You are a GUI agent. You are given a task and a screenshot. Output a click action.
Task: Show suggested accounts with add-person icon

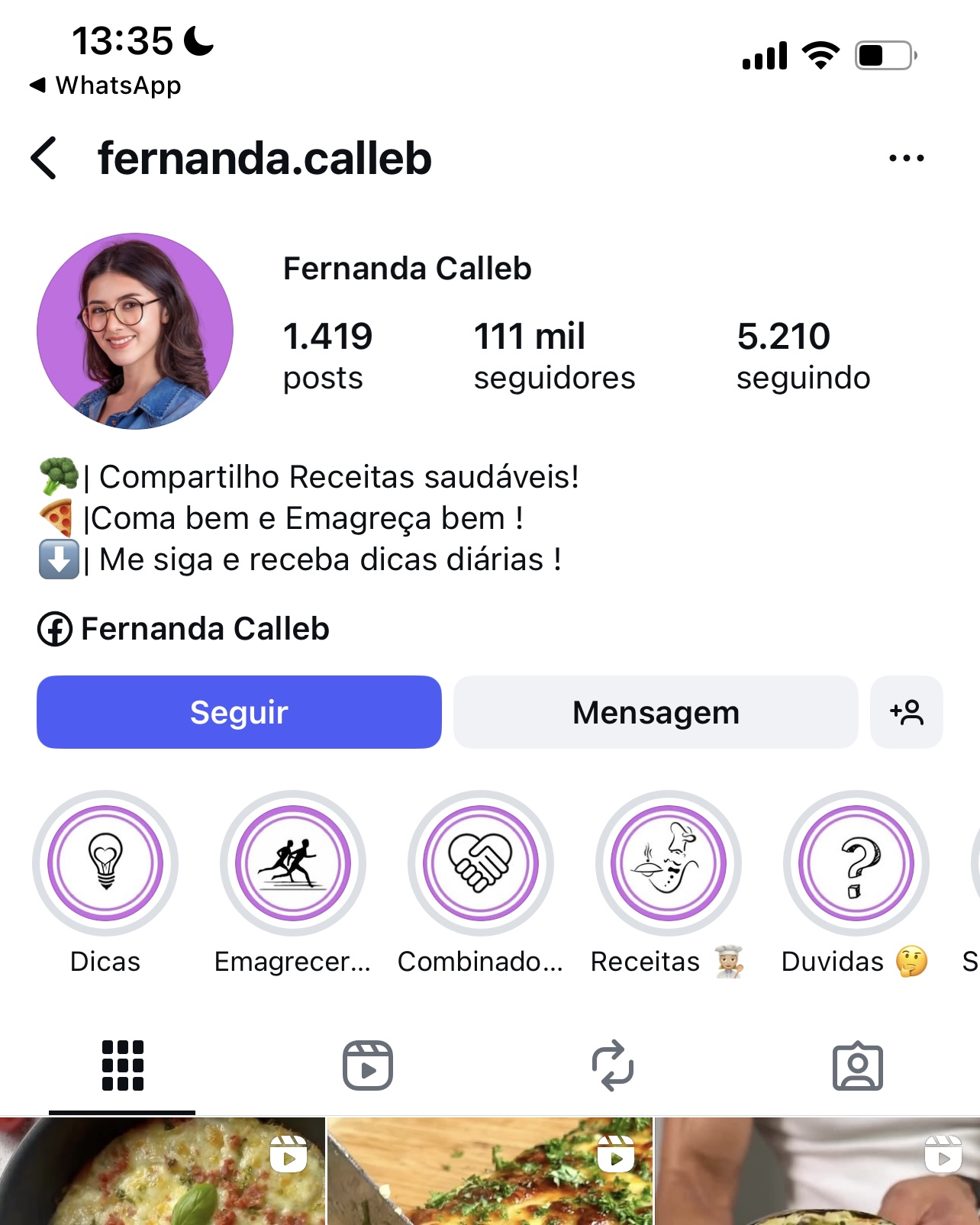906,712
